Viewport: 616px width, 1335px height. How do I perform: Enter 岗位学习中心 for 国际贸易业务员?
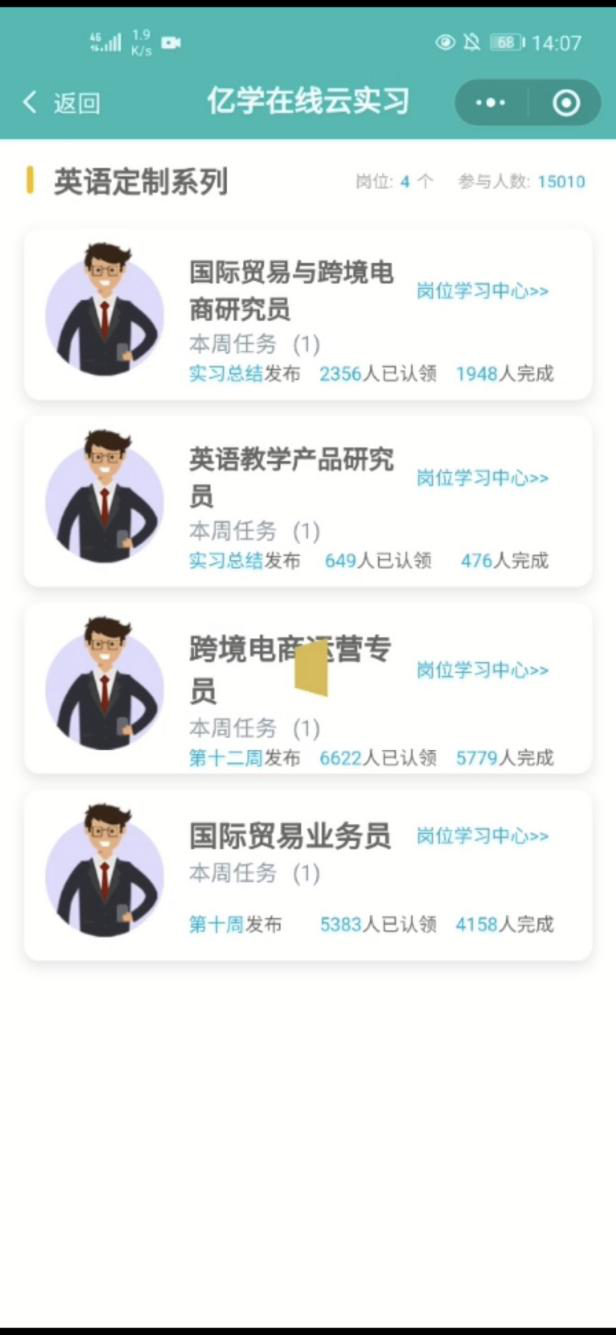click(483, 836)
